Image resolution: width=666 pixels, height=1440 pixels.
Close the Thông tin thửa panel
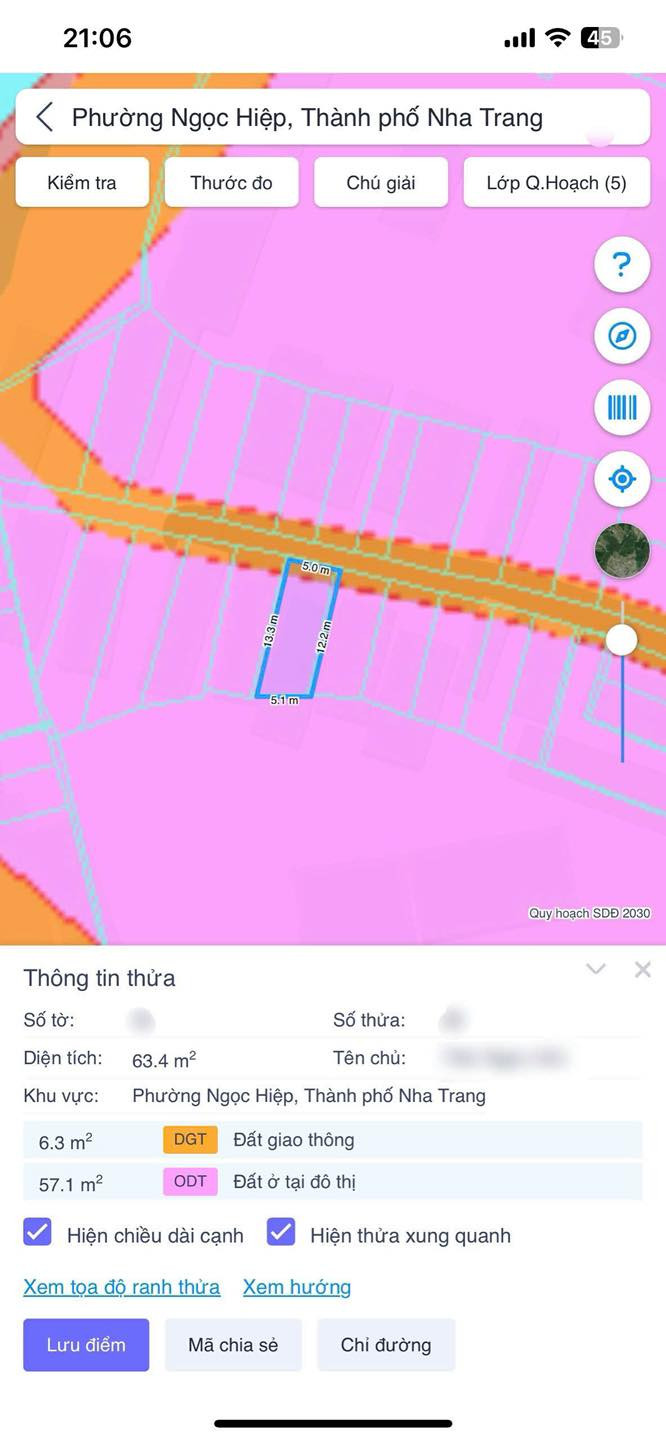click(643, 969)
